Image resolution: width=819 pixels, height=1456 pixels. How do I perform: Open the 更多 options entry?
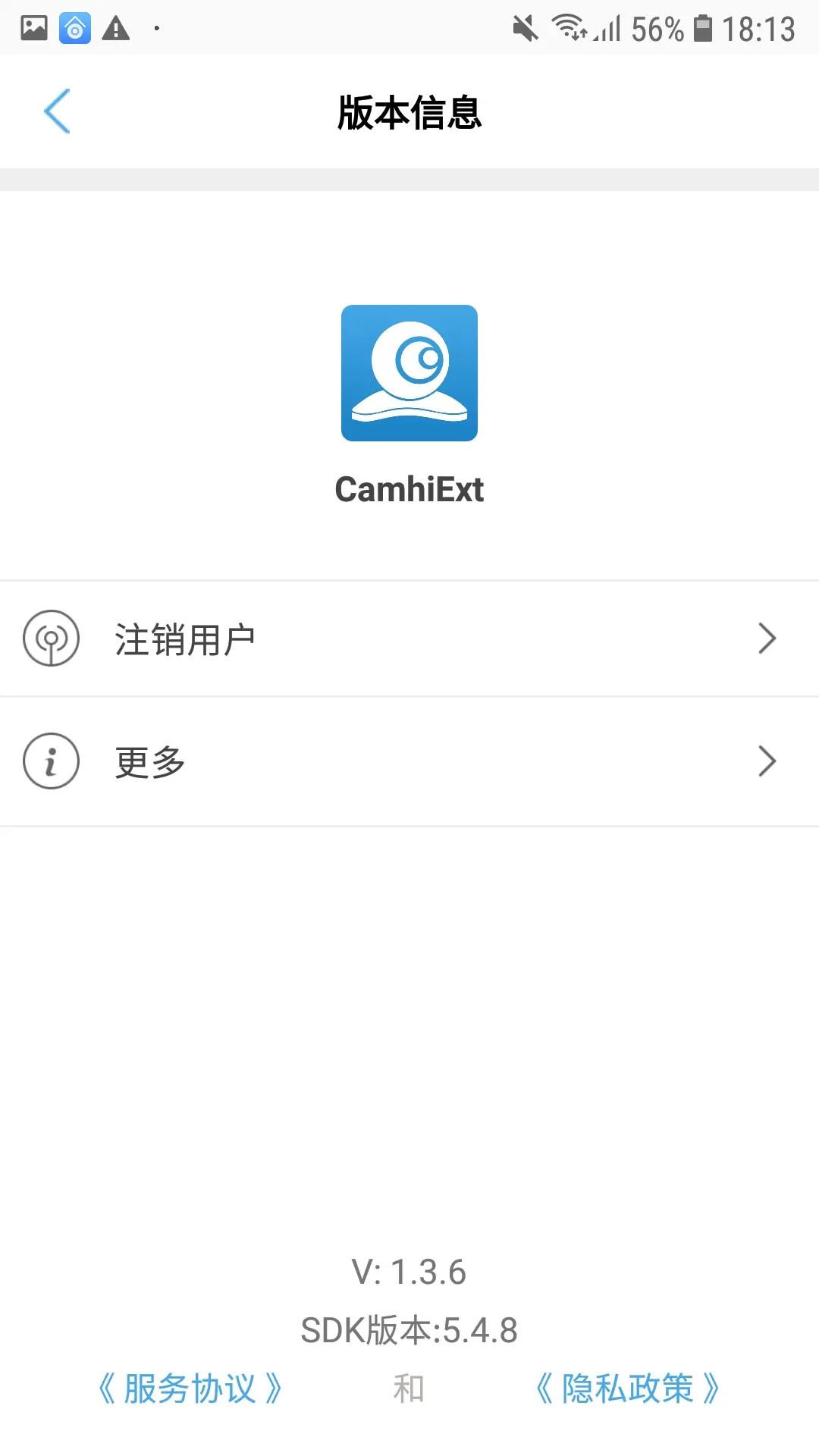click(x=149, y=761)
